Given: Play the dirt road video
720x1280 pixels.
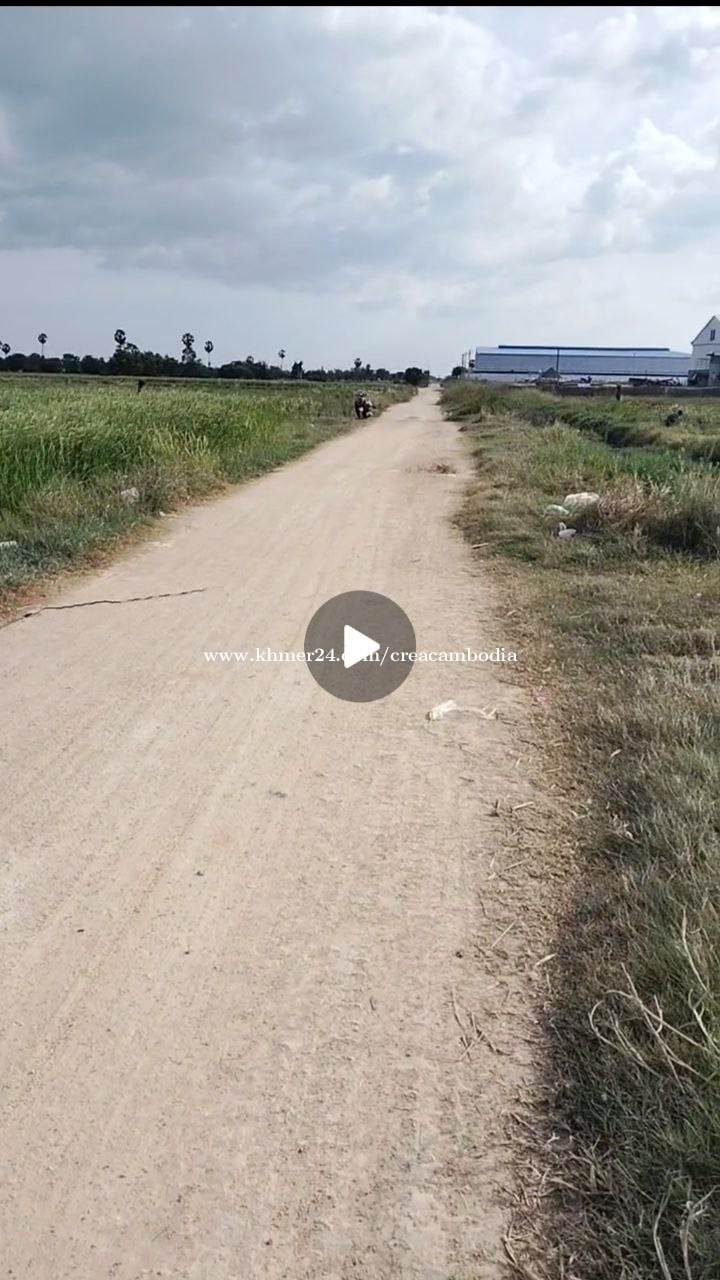Looking at the screenshot, I should (360, 646).
